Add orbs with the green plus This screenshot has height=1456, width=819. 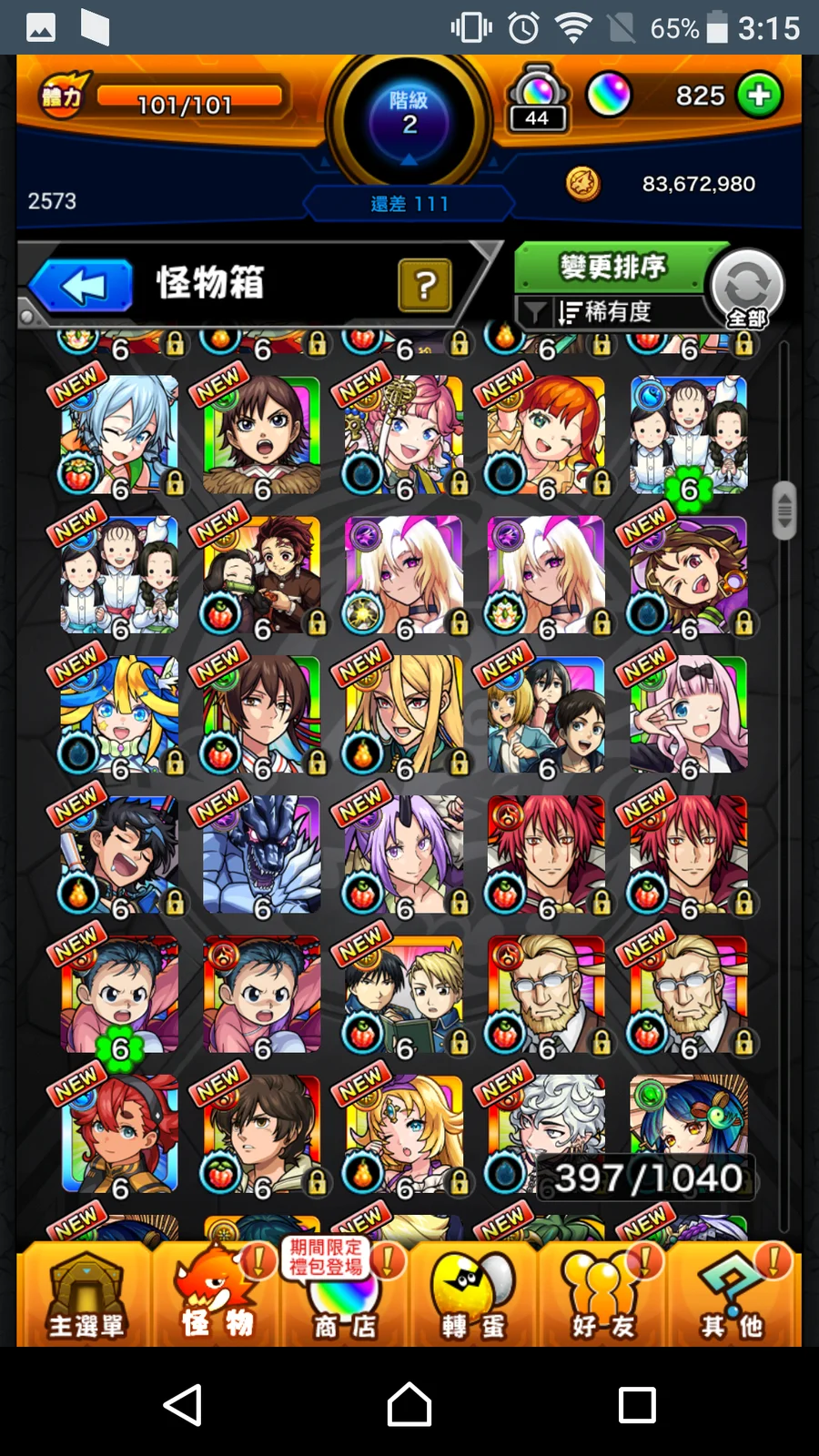pos(760,96)
